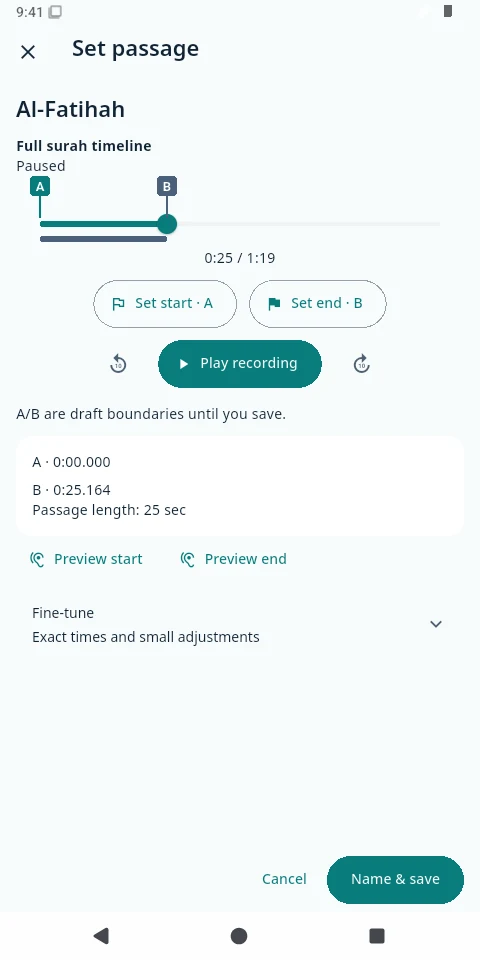Image resolution: width=480 pixels, height=960 pixels.
Task: Tap the surah timeline slider track
Action: [240, 224]
